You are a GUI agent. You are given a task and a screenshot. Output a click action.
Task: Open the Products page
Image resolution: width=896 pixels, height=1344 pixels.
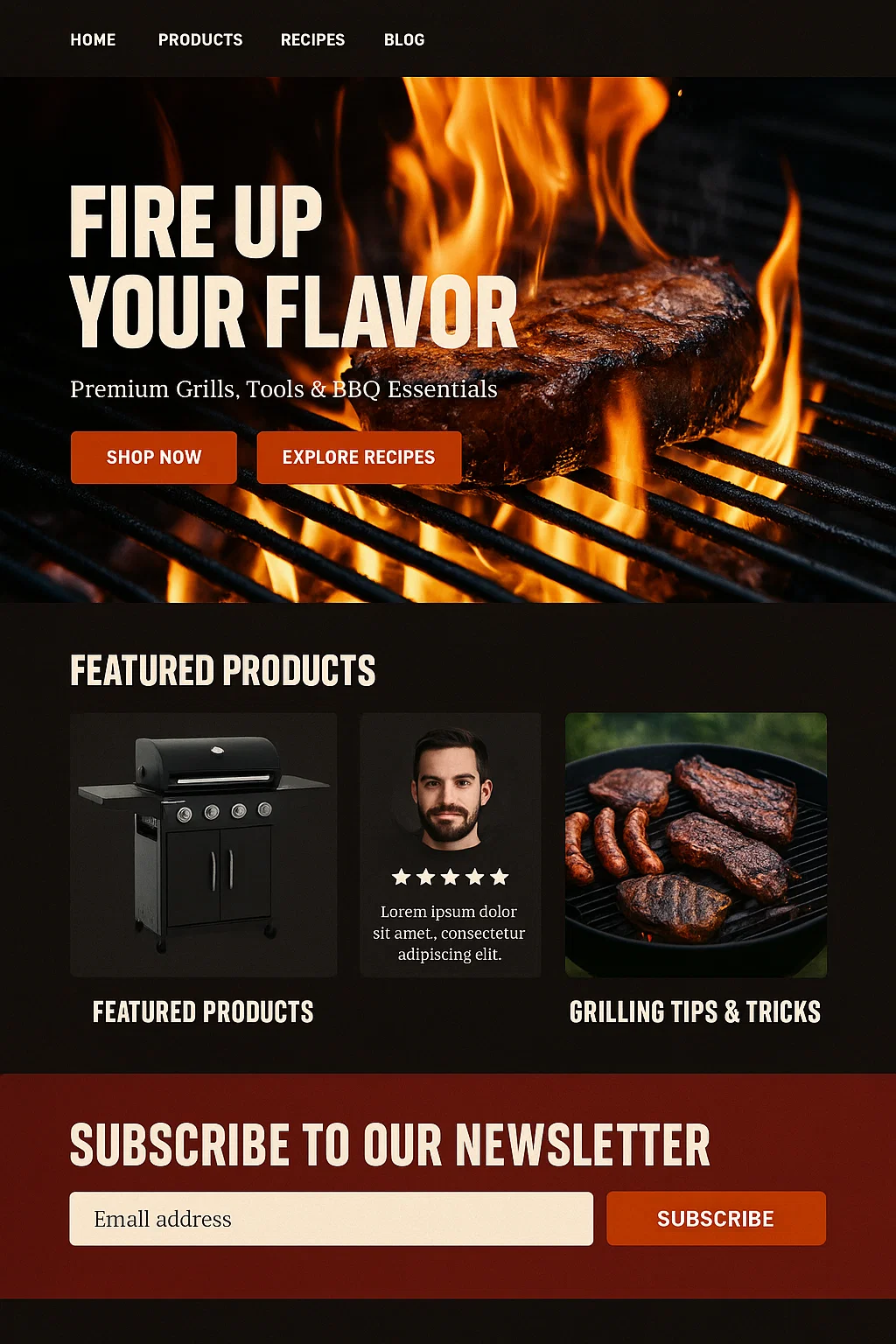(x=200, y=40)
